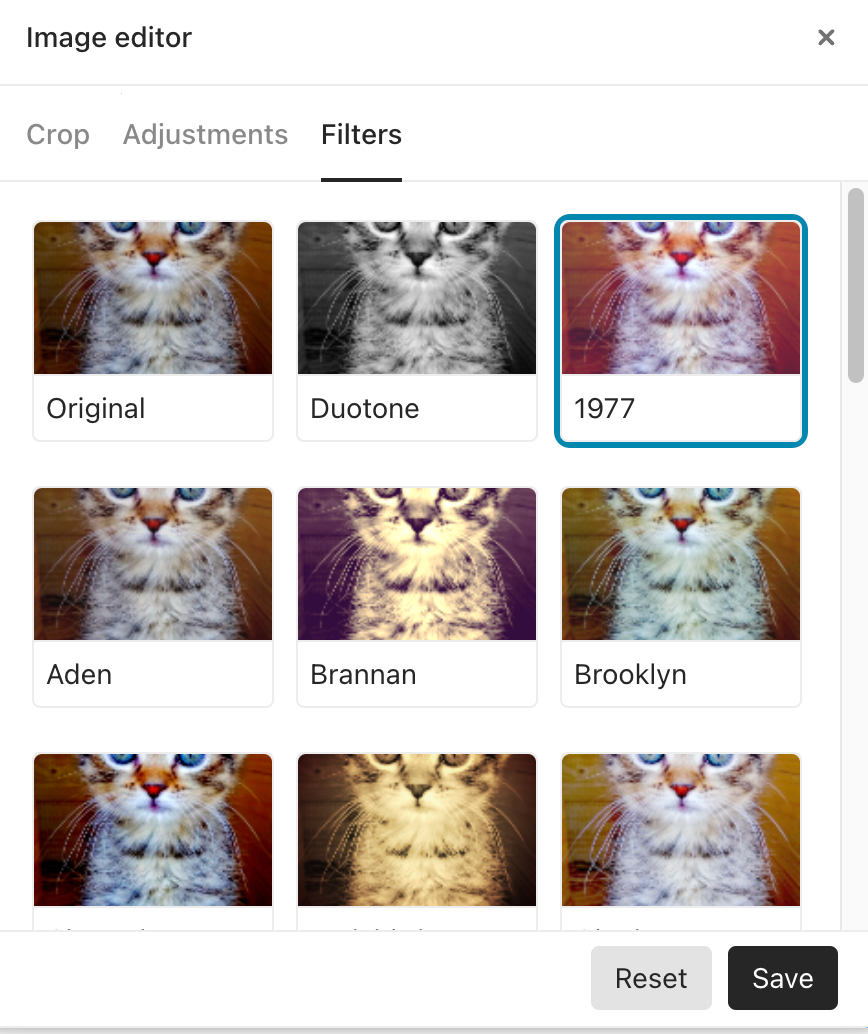Choose the Original filter tile
Image resolution: width=868 pixels, height=1034 pixels.
(x=153, y=330)
